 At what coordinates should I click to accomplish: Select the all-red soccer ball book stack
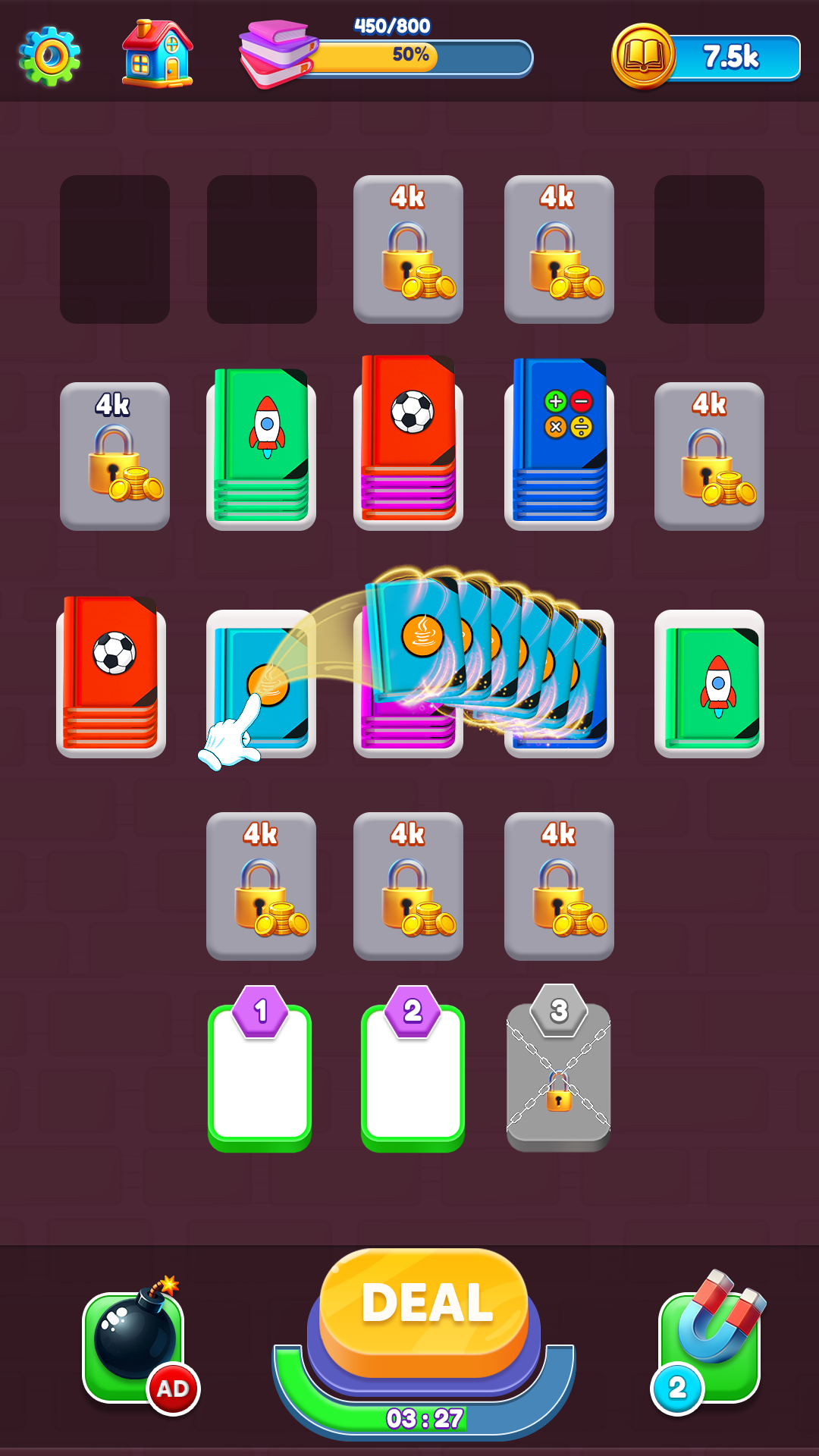pos(111,675)
